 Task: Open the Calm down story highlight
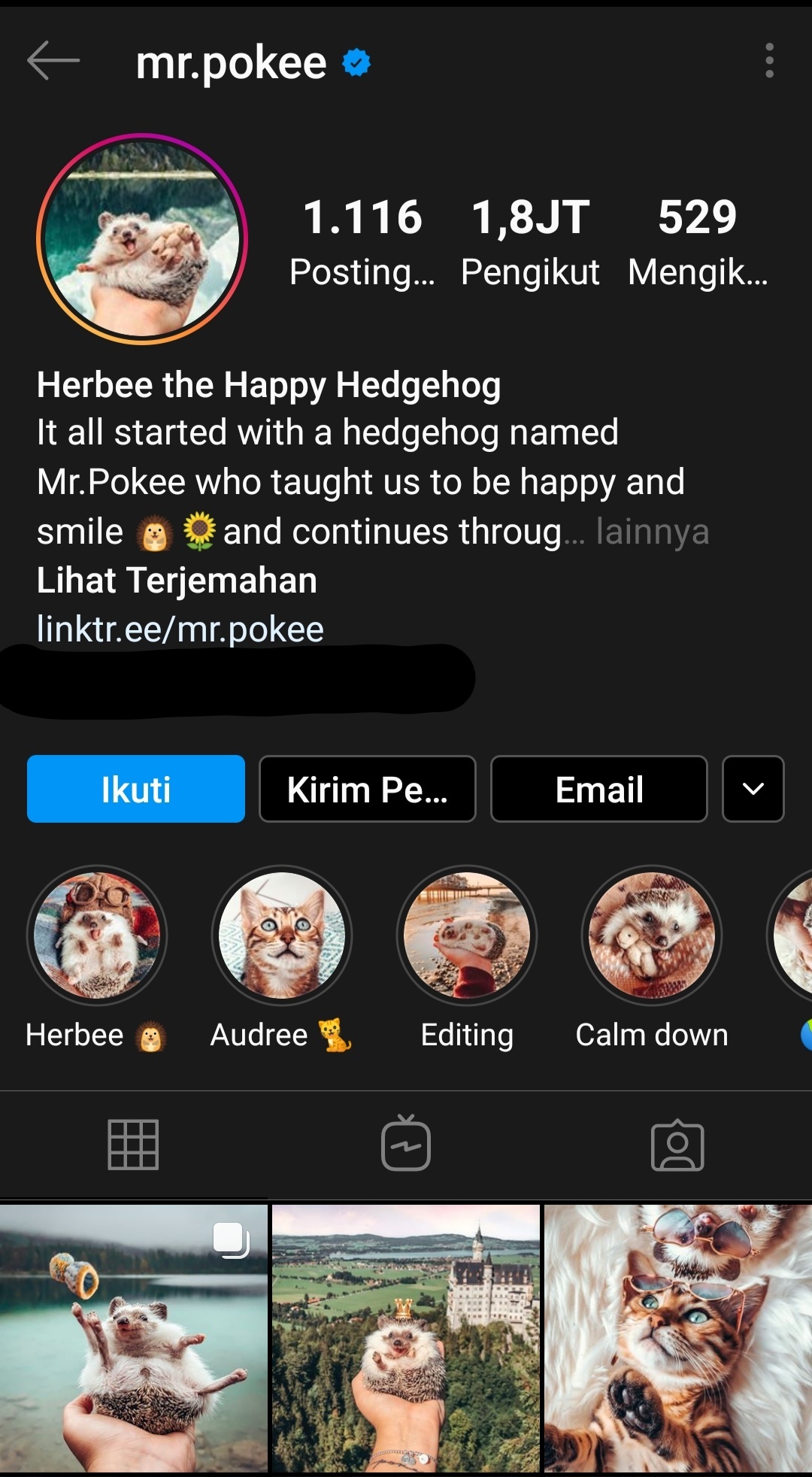point(652,935)
